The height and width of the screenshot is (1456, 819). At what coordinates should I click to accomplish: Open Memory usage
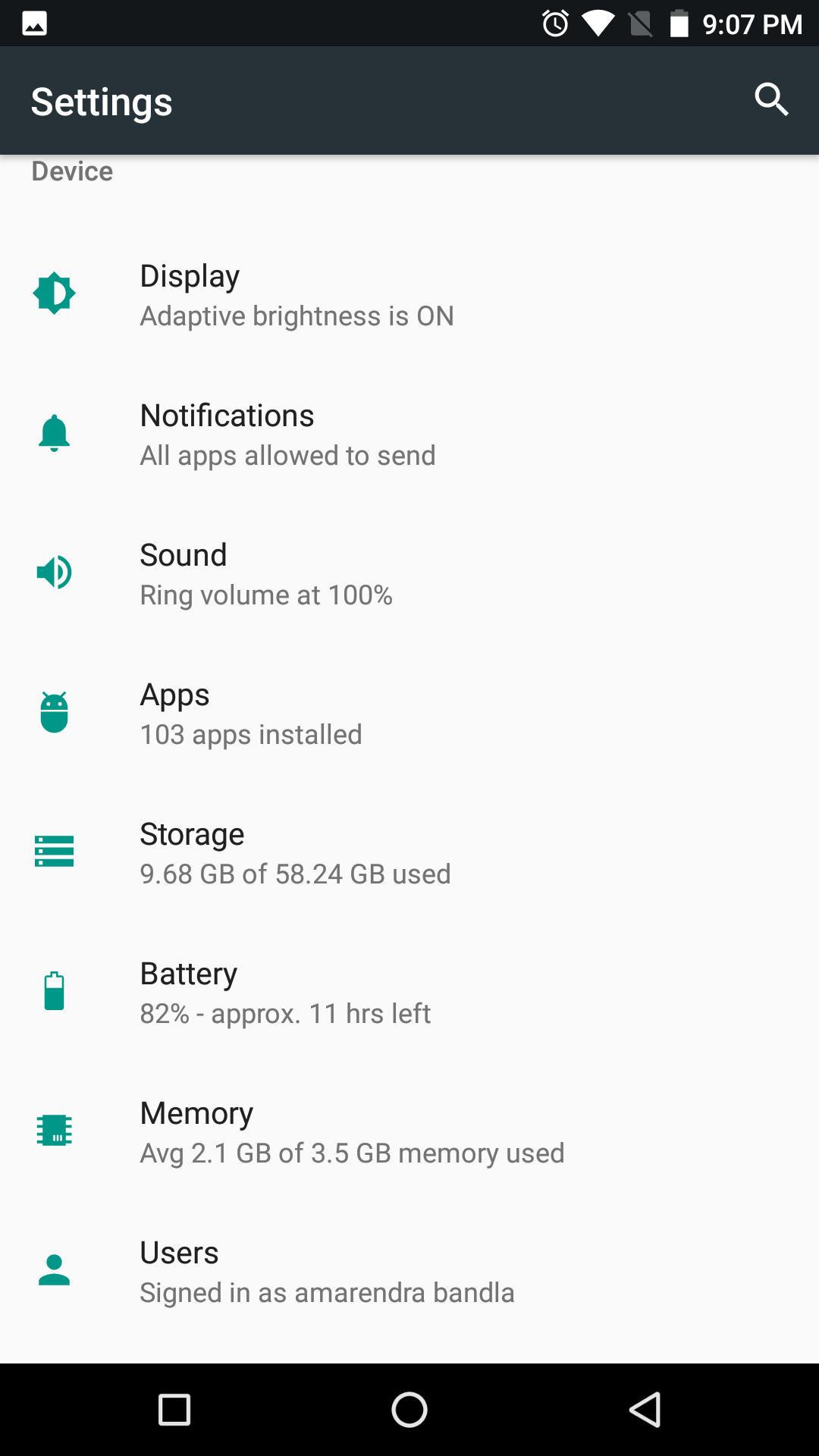tap(409, 1131)
